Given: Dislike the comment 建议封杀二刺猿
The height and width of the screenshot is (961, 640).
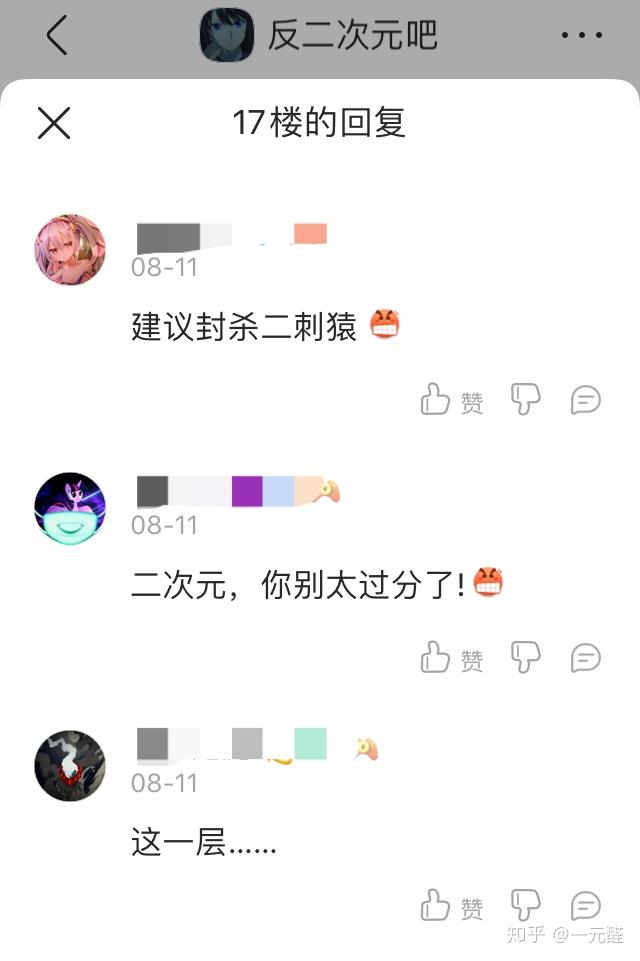Looking at the screenshot, I should click(x=526, y=399).
